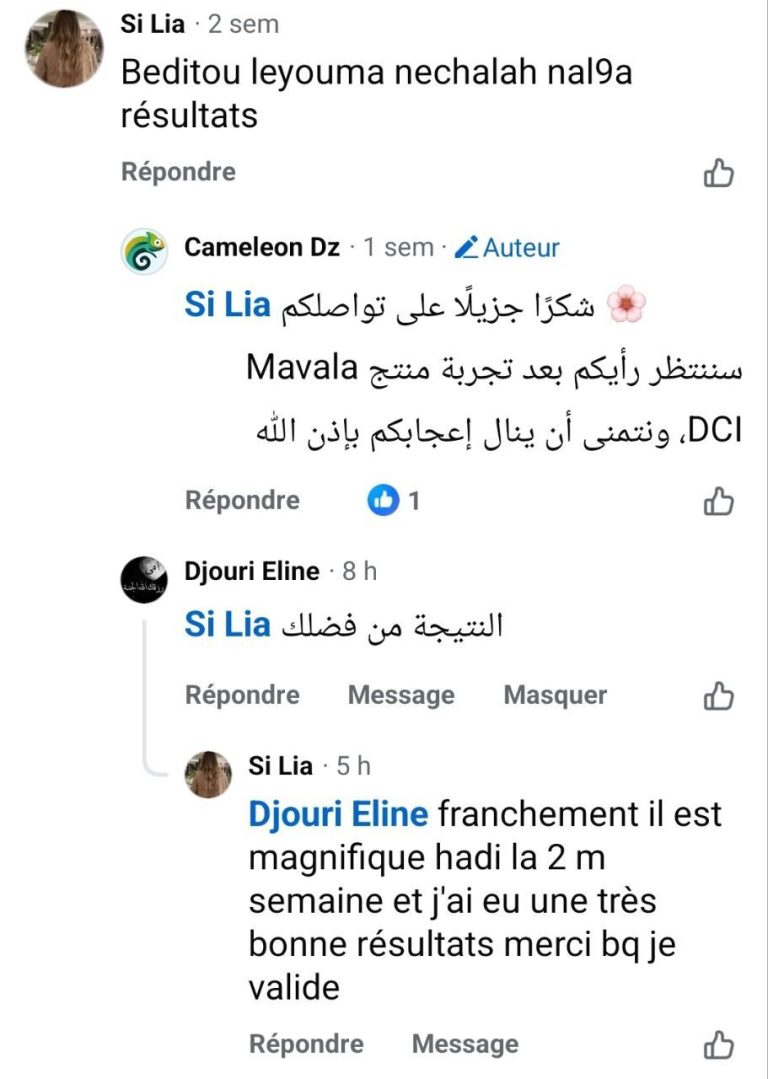
Task: Open Si Lia's avatar on top comment
Action: point(65,49)
